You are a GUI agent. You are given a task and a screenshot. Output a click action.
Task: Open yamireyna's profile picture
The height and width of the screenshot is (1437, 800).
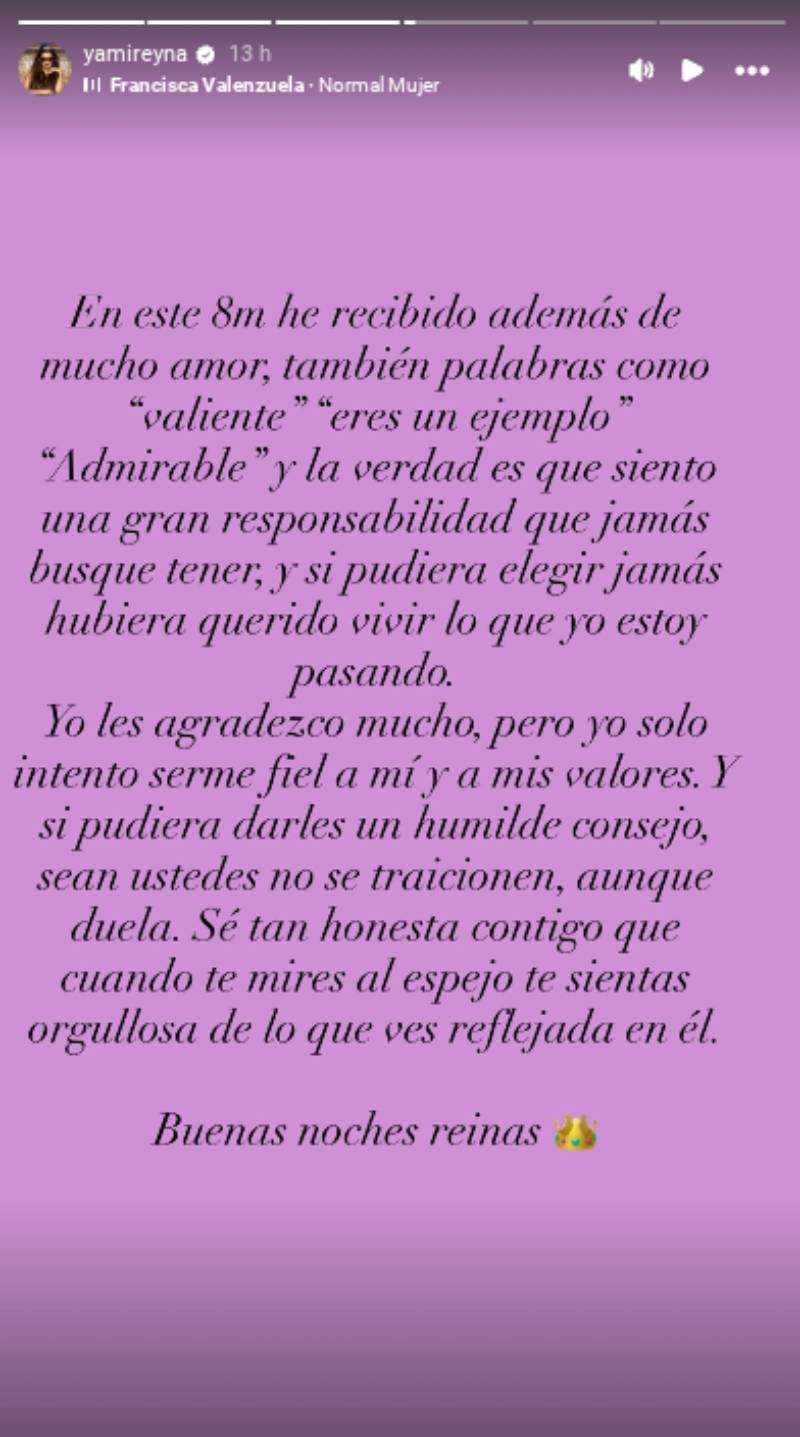45,70
